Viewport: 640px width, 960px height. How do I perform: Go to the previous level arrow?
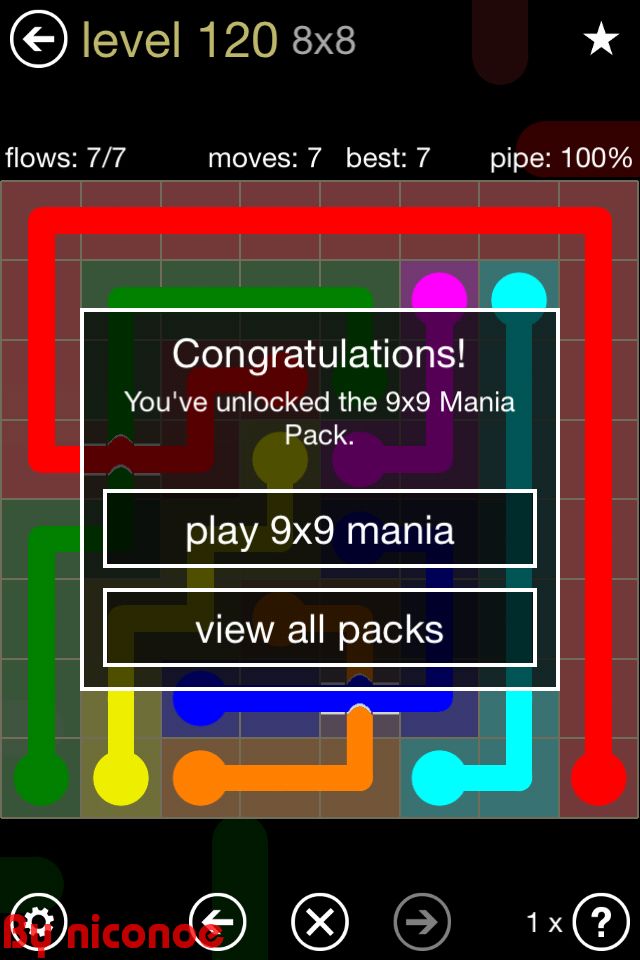[x=219, y=921]
